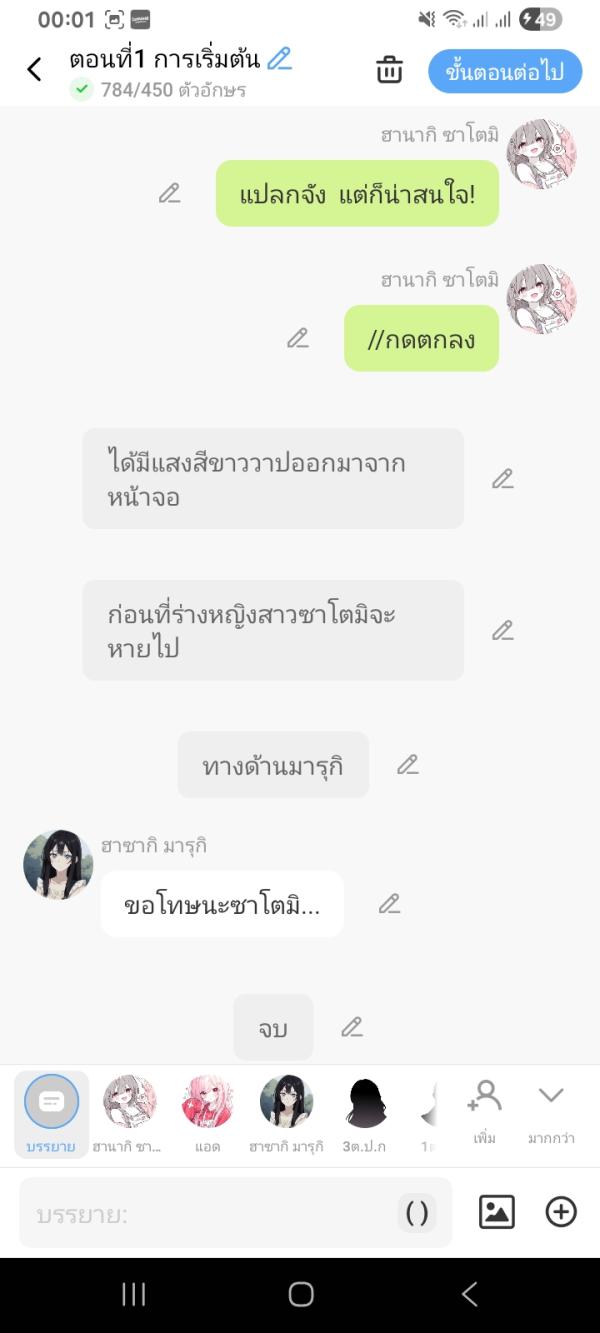Edit the message แปลกจัง แต่ก็น่าสนใจ!
Screen dimensions: 600x1333
(170, 194)
